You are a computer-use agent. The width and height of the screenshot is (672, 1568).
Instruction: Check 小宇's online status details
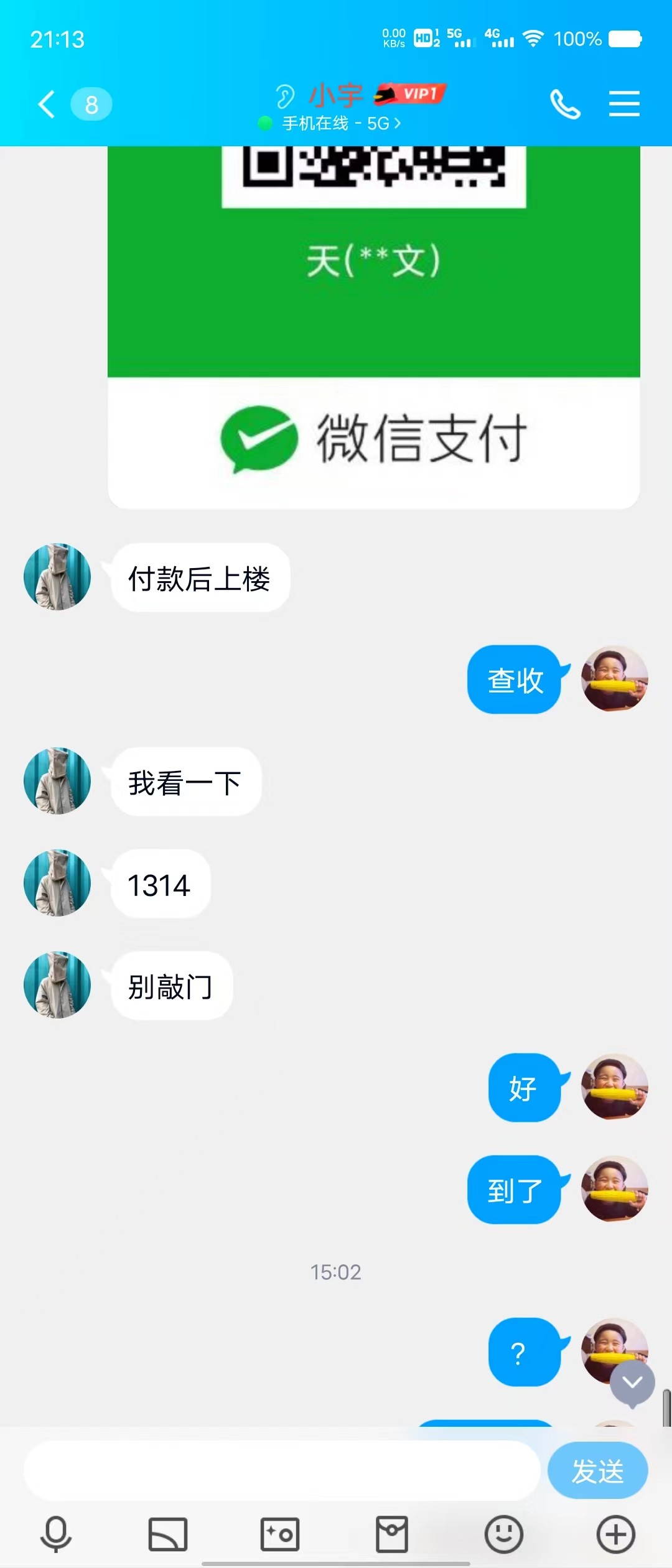(336, 123)
